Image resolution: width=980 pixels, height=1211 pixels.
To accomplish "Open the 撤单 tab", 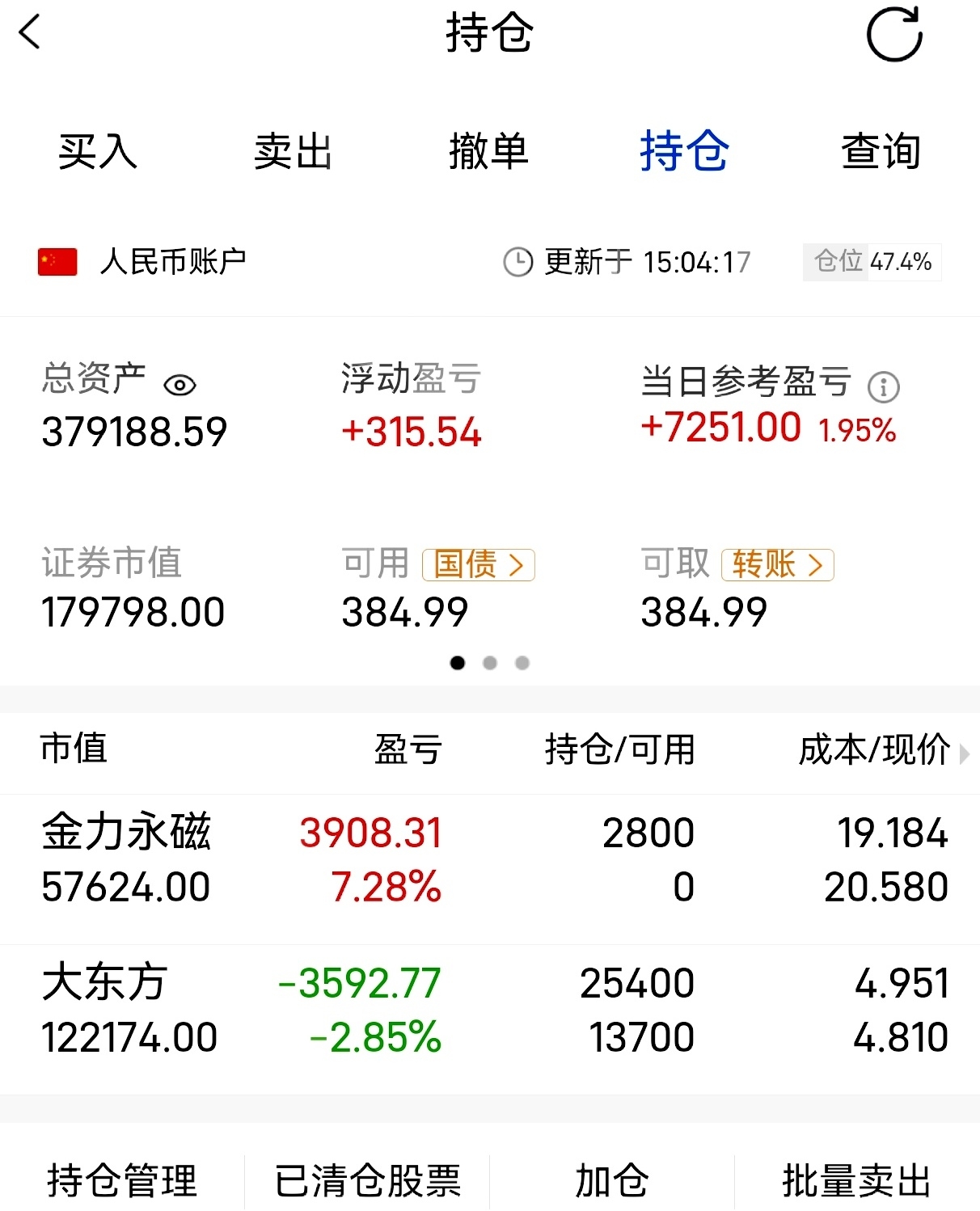I will (x=490, y=151).
